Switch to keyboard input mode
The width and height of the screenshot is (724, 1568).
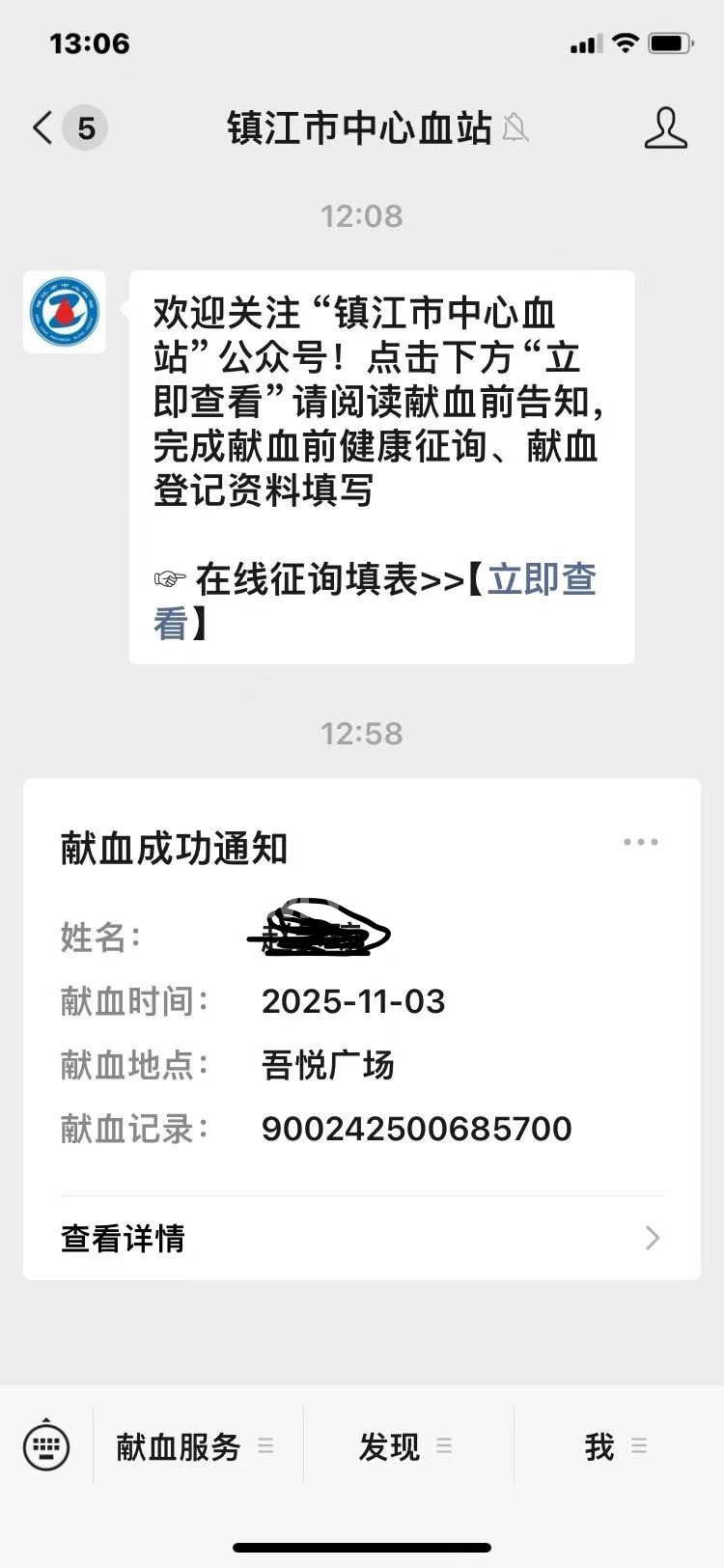point(46,1445)
